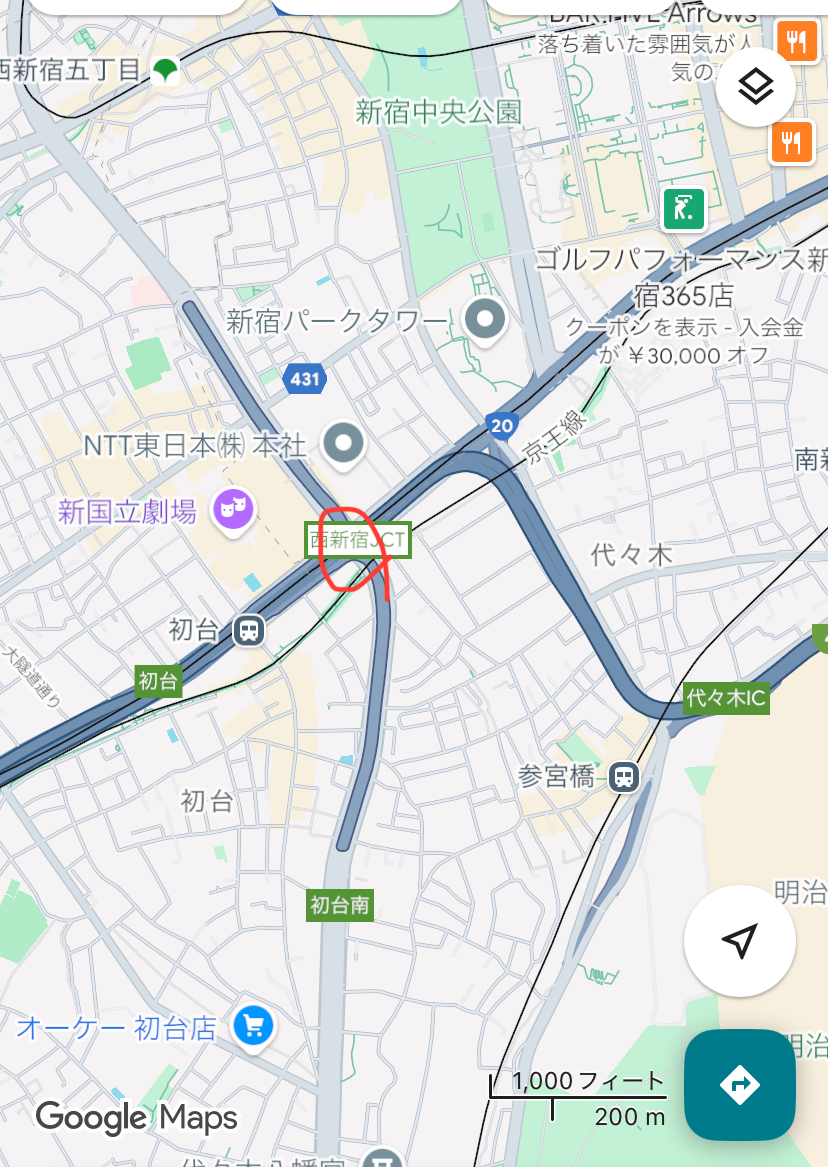Image resolution: width=828 pixels, height=1167 pixels.
Task: Tap the 初台 station marker
Action: pos(249,630)
